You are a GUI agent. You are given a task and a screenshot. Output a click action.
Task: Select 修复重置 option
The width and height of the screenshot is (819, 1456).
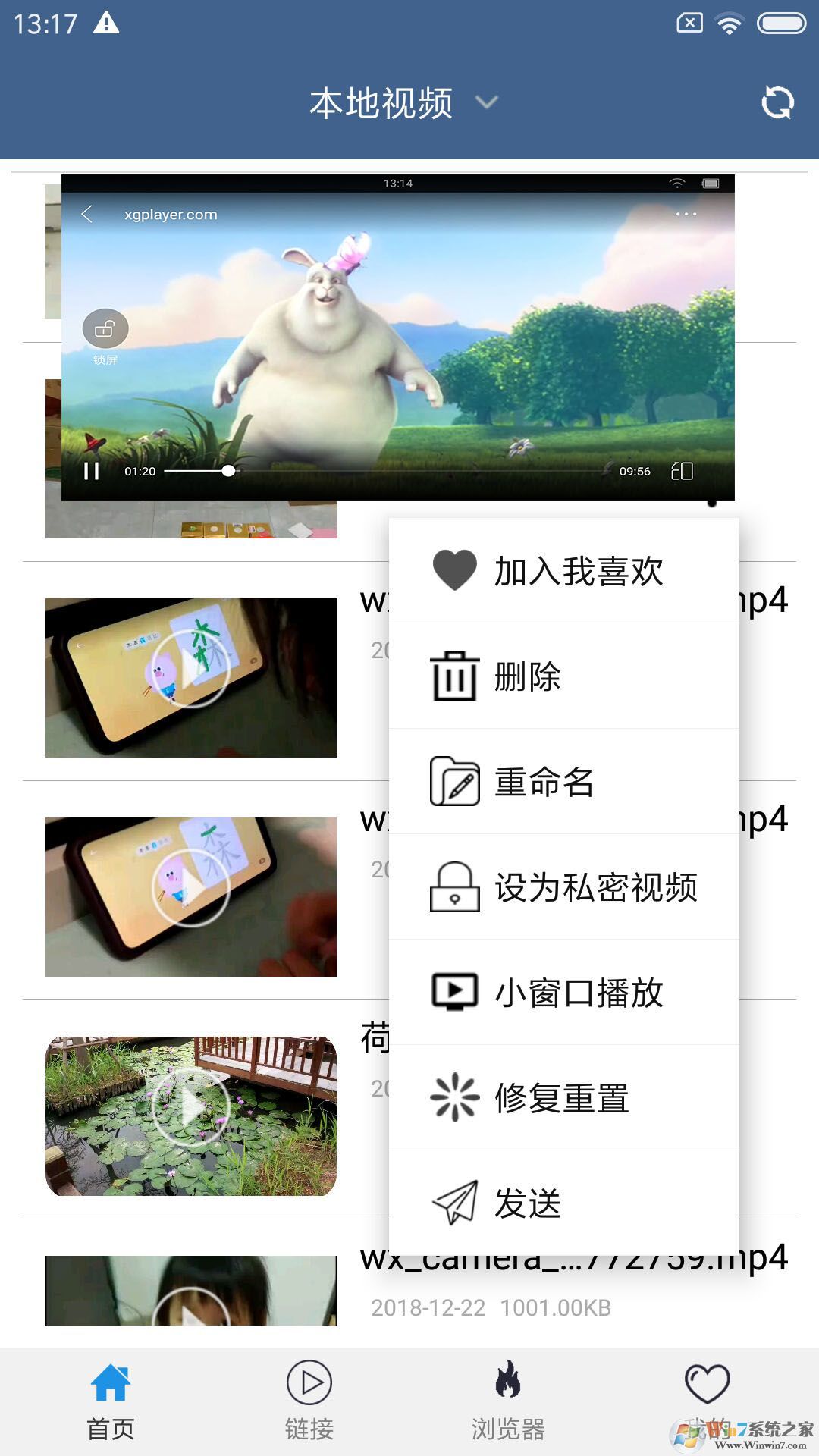[x=563, y=1098]
